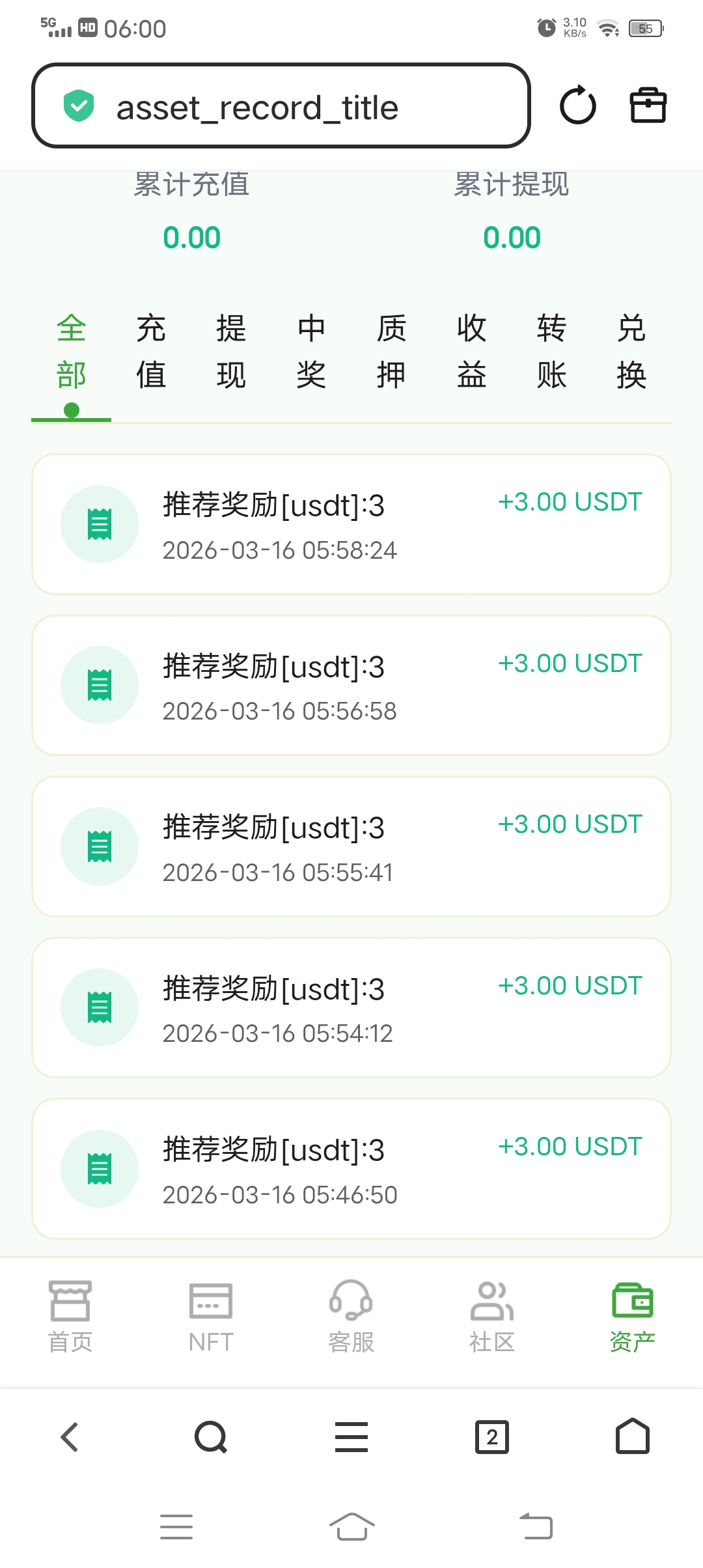Navigate back with the browser back arrow

tap(70, 1437)
